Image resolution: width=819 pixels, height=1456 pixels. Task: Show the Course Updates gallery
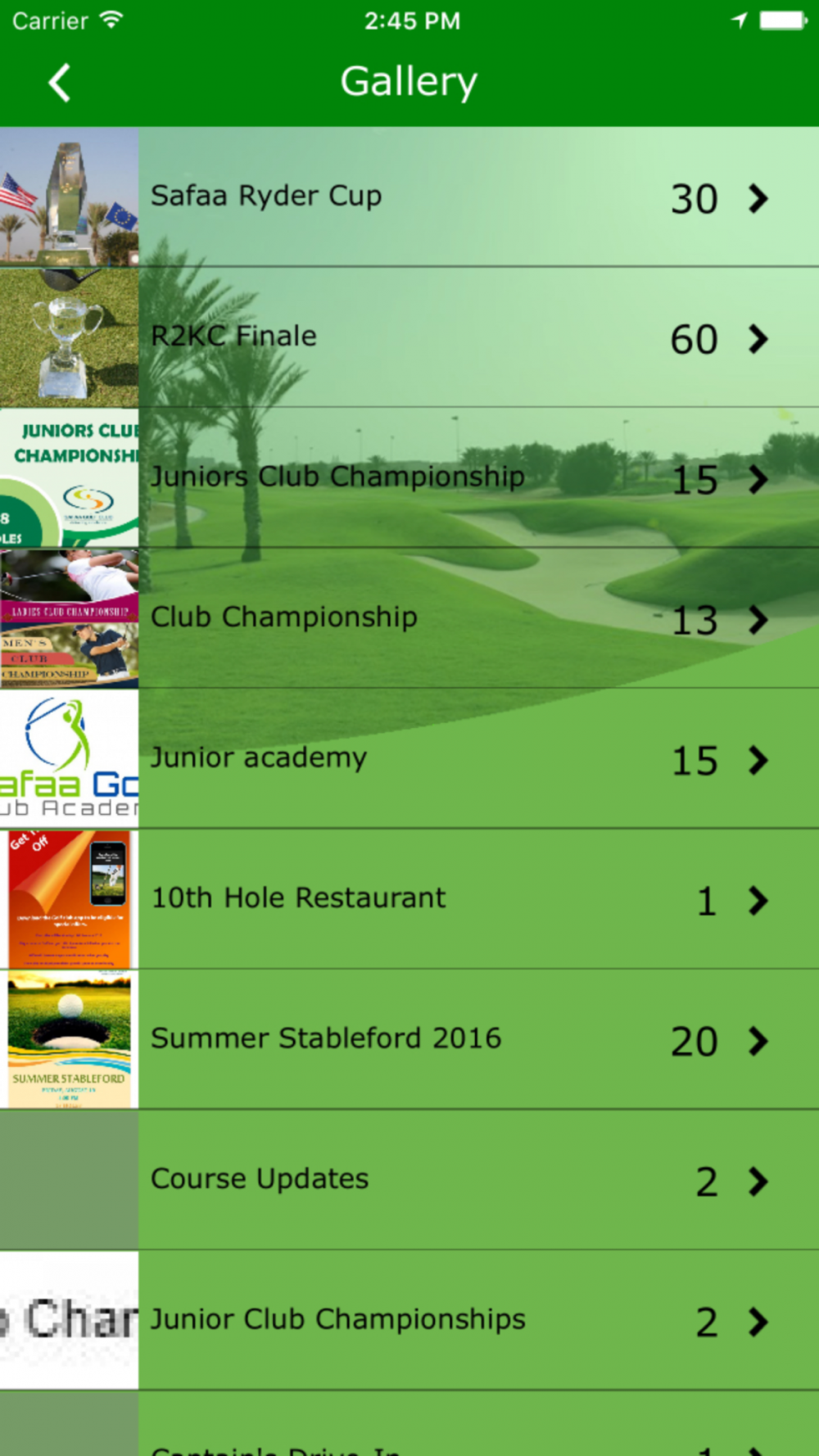coord(409,1180)
